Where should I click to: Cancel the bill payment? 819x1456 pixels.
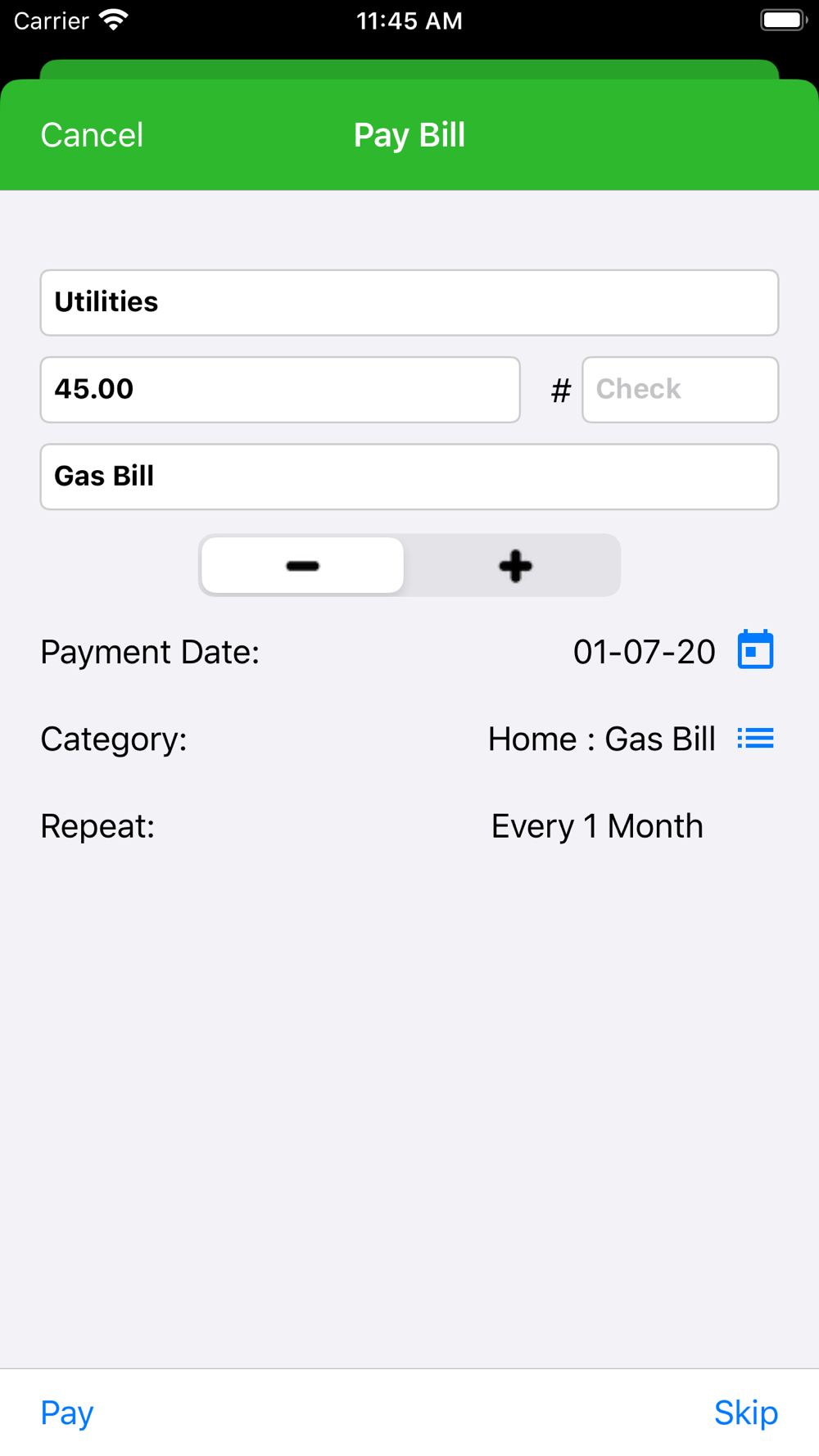92,135
